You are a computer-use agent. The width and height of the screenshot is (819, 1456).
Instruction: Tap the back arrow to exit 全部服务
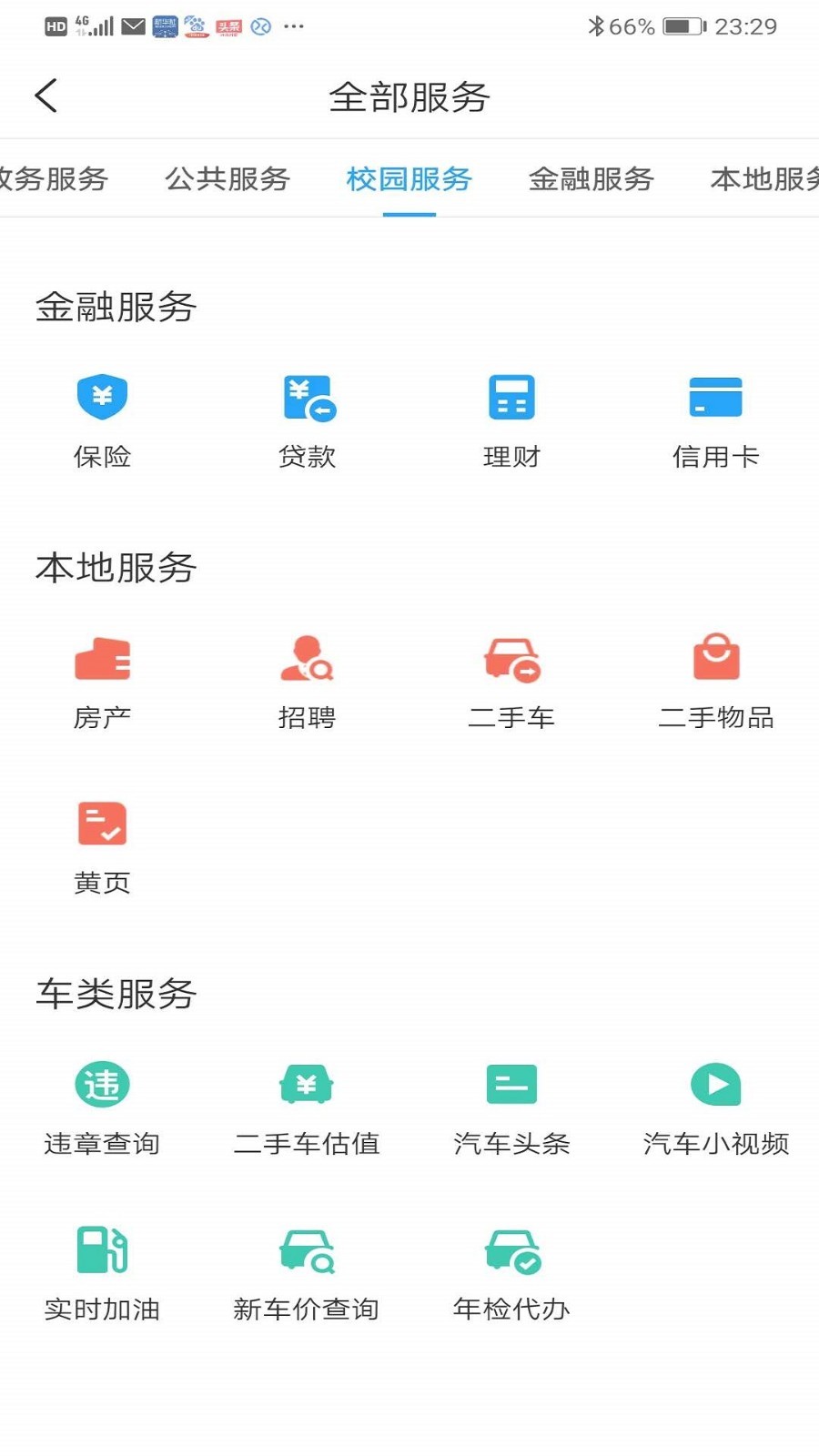tap(46, 96)
